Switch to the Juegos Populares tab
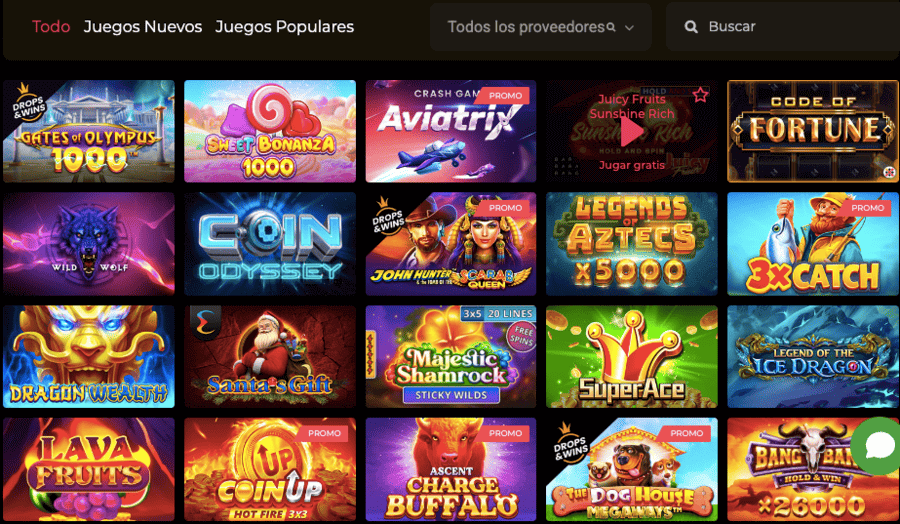The image size is (900, 524). tap(284, 27)
